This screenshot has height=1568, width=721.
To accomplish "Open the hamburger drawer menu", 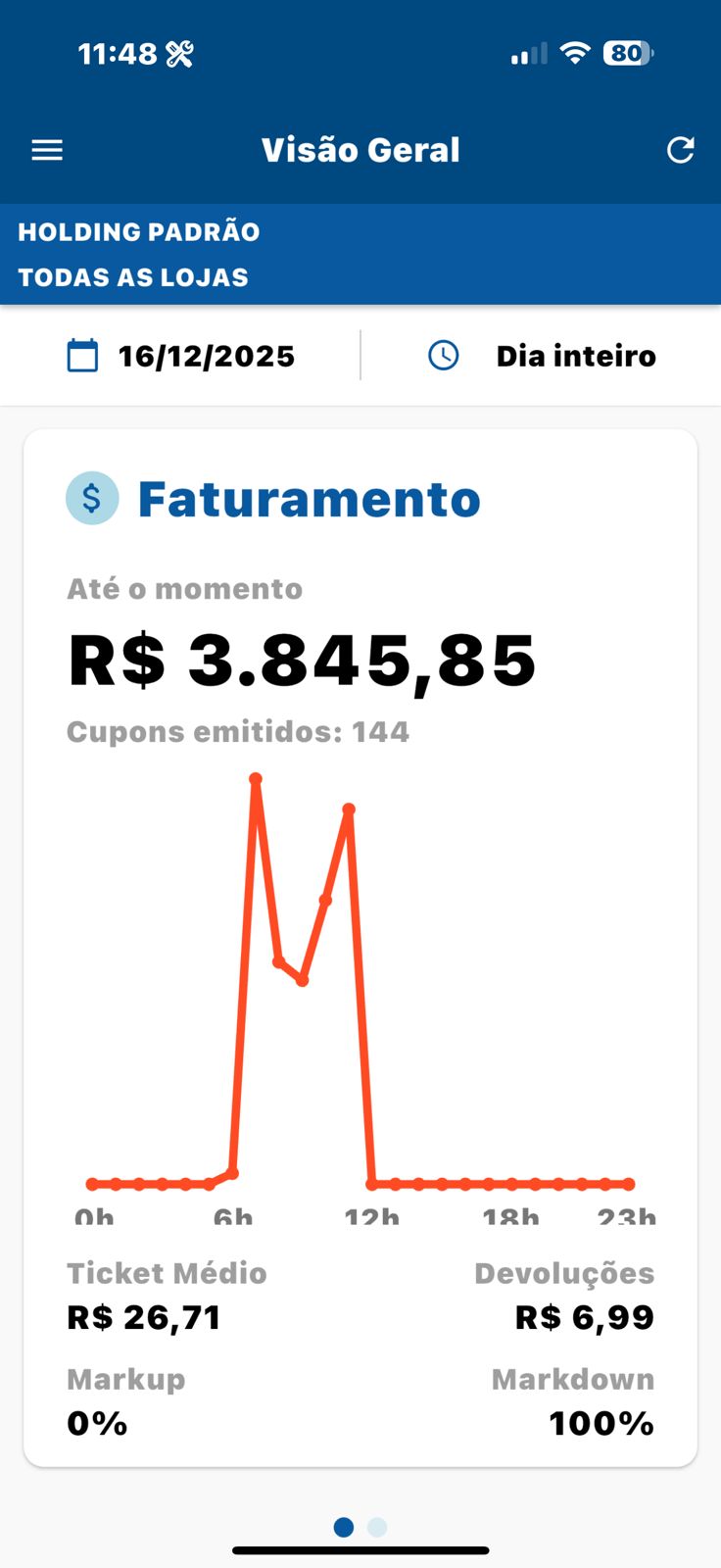I will [47, 150].
